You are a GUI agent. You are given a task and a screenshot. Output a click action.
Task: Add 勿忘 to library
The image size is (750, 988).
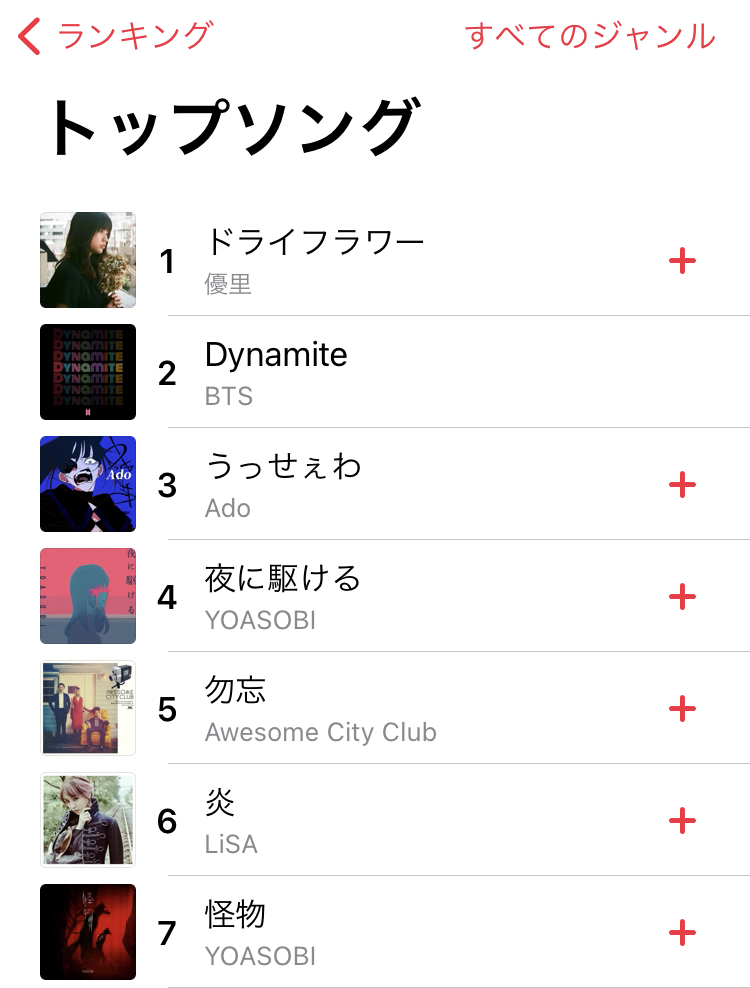tap(682, 709)
